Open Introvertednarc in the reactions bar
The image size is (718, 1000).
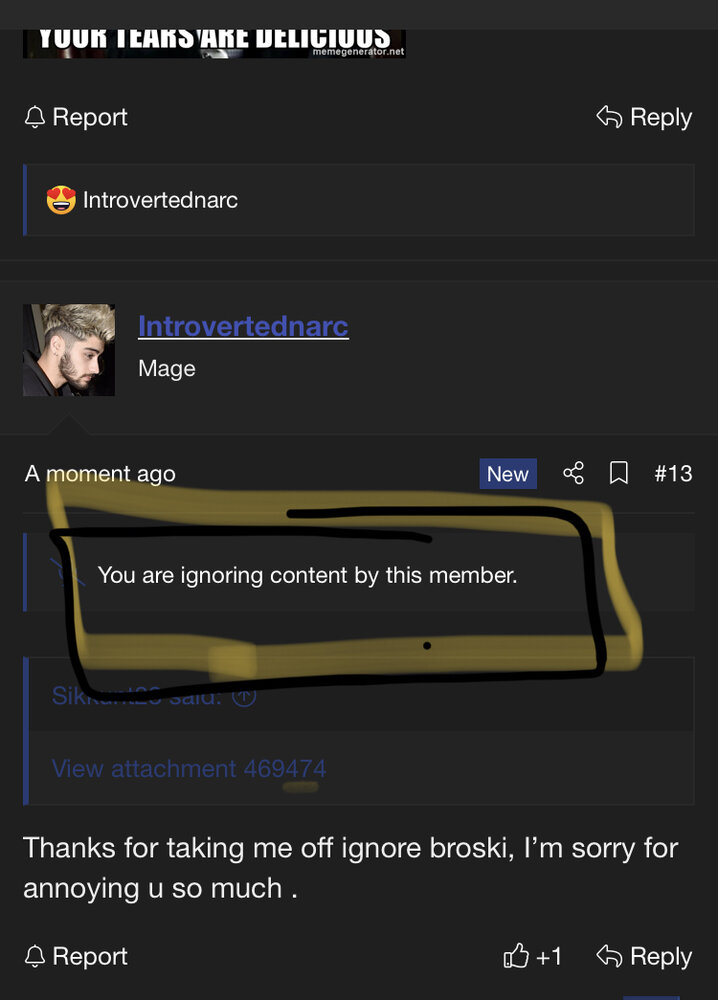click(x=160, y=200)
